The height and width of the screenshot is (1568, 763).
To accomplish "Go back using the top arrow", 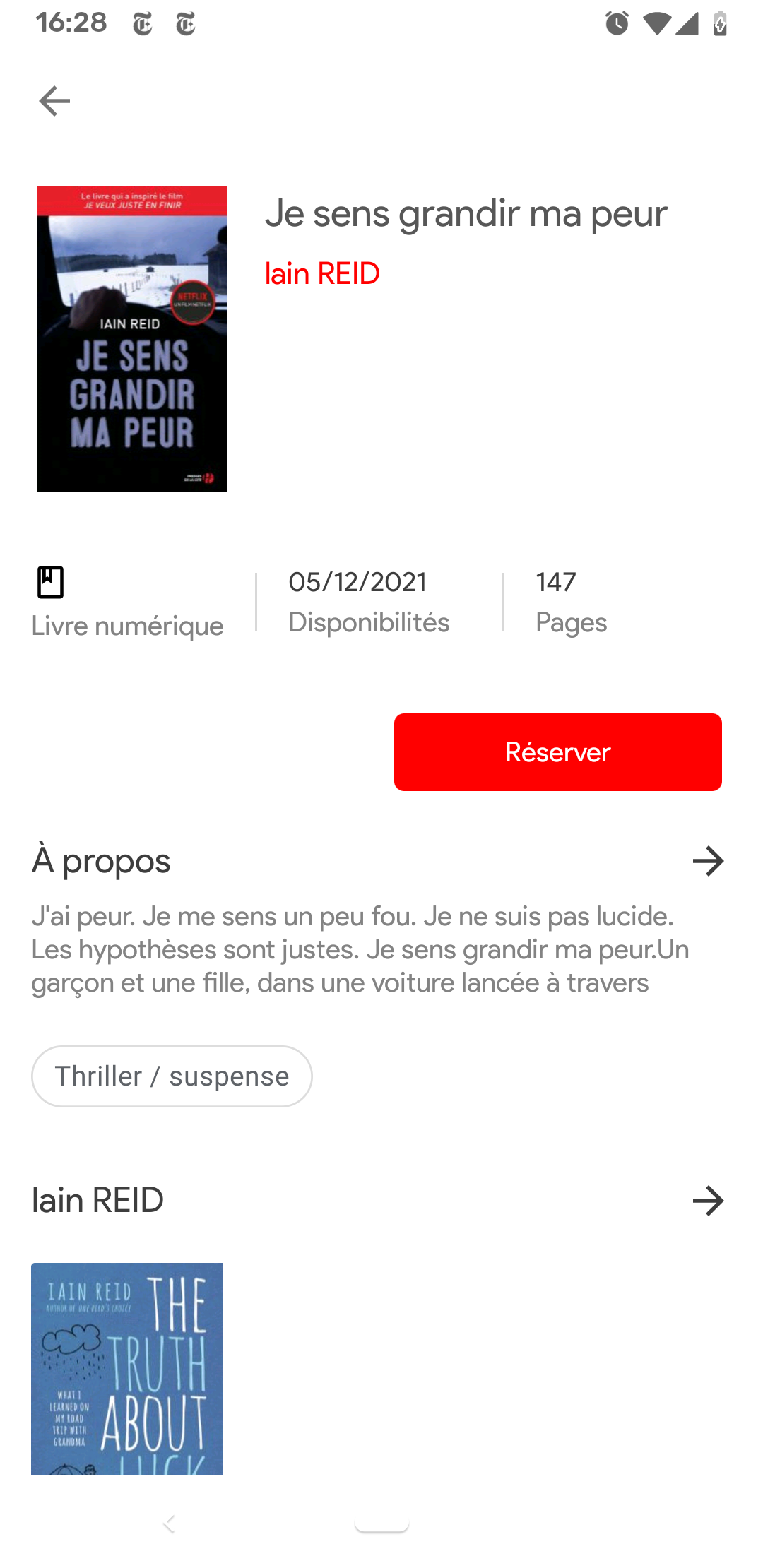I will (x=54, y=101).
